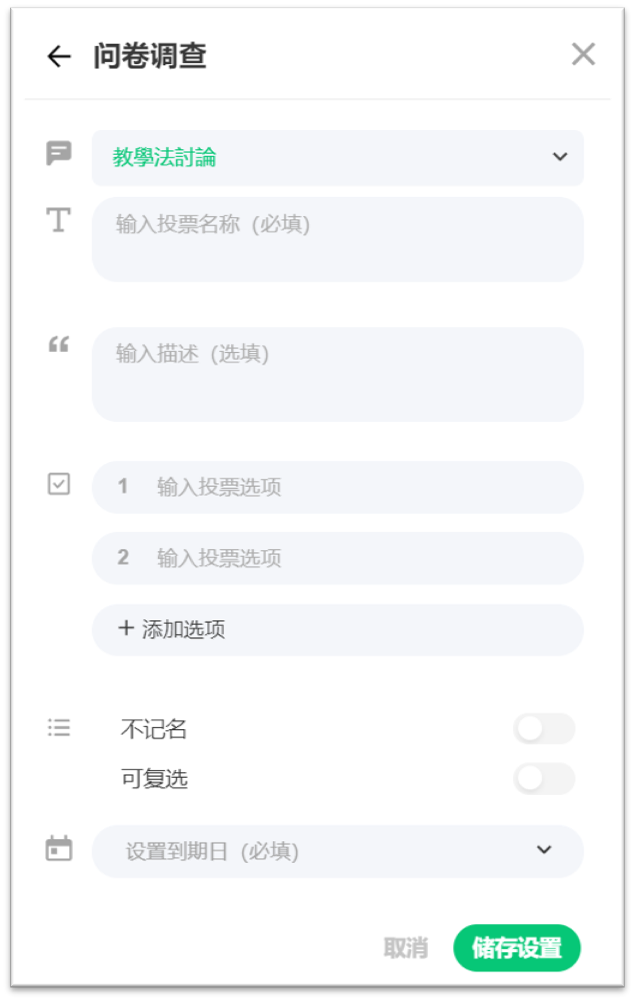Cancel with the 取消 button
This screenshot has width=635, height=1001.
(x=406, y=948)
